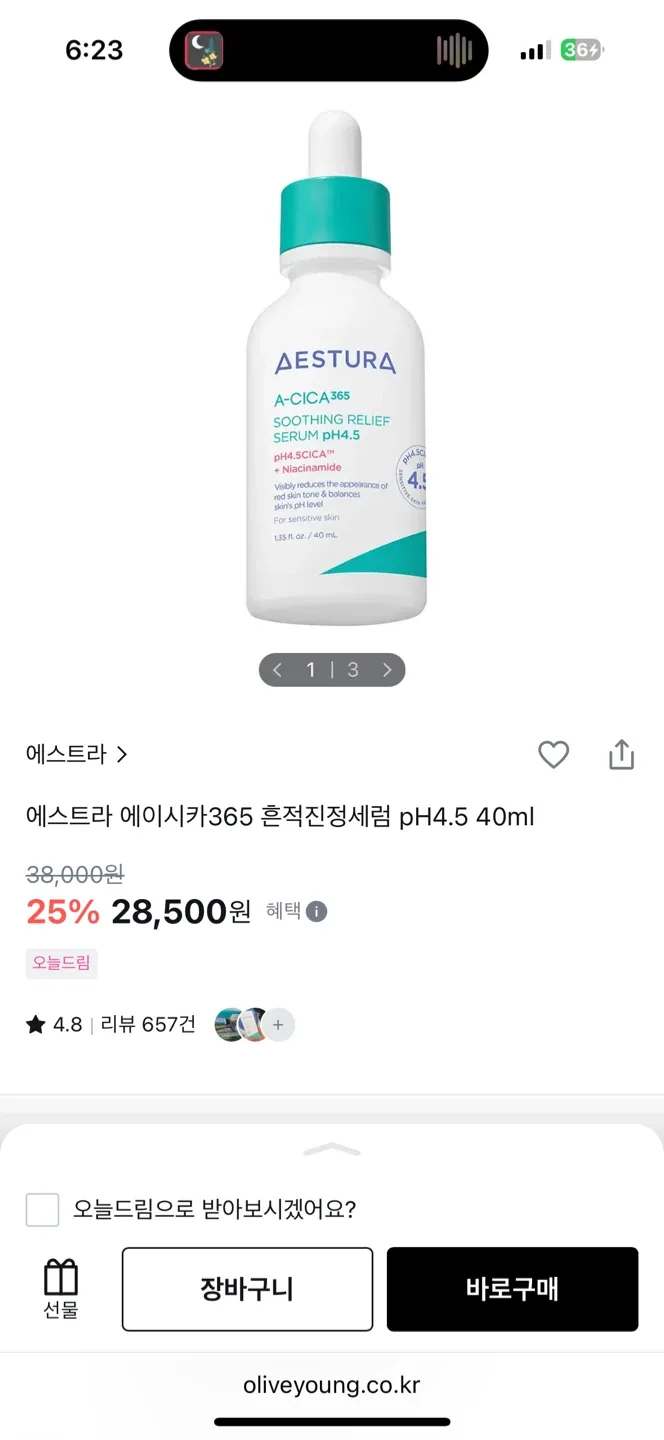Send this item as a 선물 gift

coord(61,1289)
